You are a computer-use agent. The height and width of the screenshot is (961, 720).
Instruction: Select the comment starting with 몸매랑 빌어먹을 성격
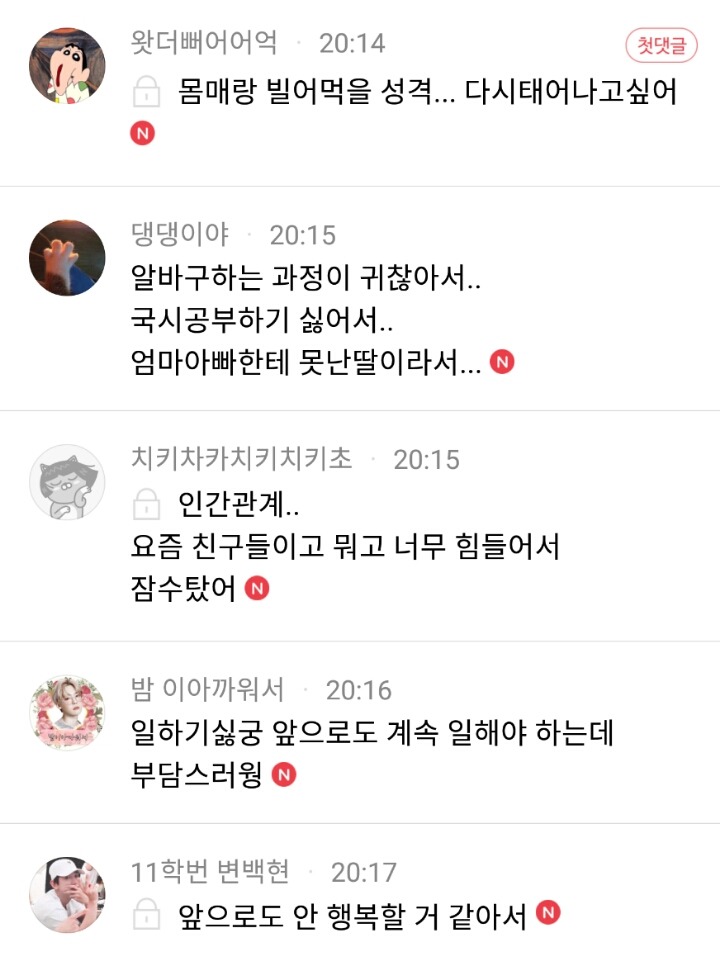(427, 93)
